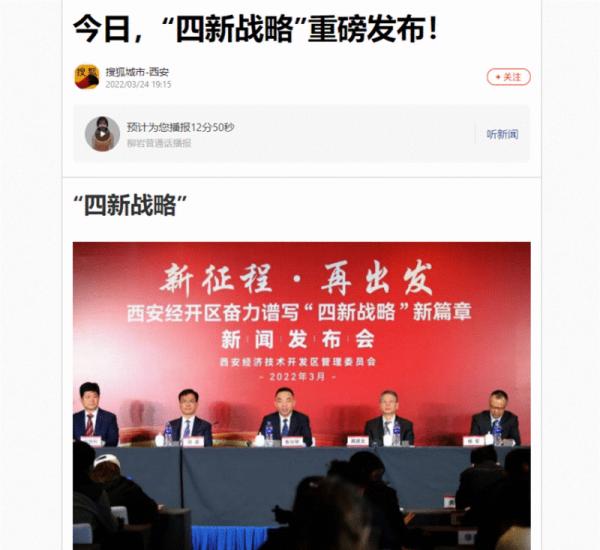The width and height of the screenshot is (600, 550).
Task: Open the 搜狐城市-西安 author profile
Action: [x=142, y=72]
